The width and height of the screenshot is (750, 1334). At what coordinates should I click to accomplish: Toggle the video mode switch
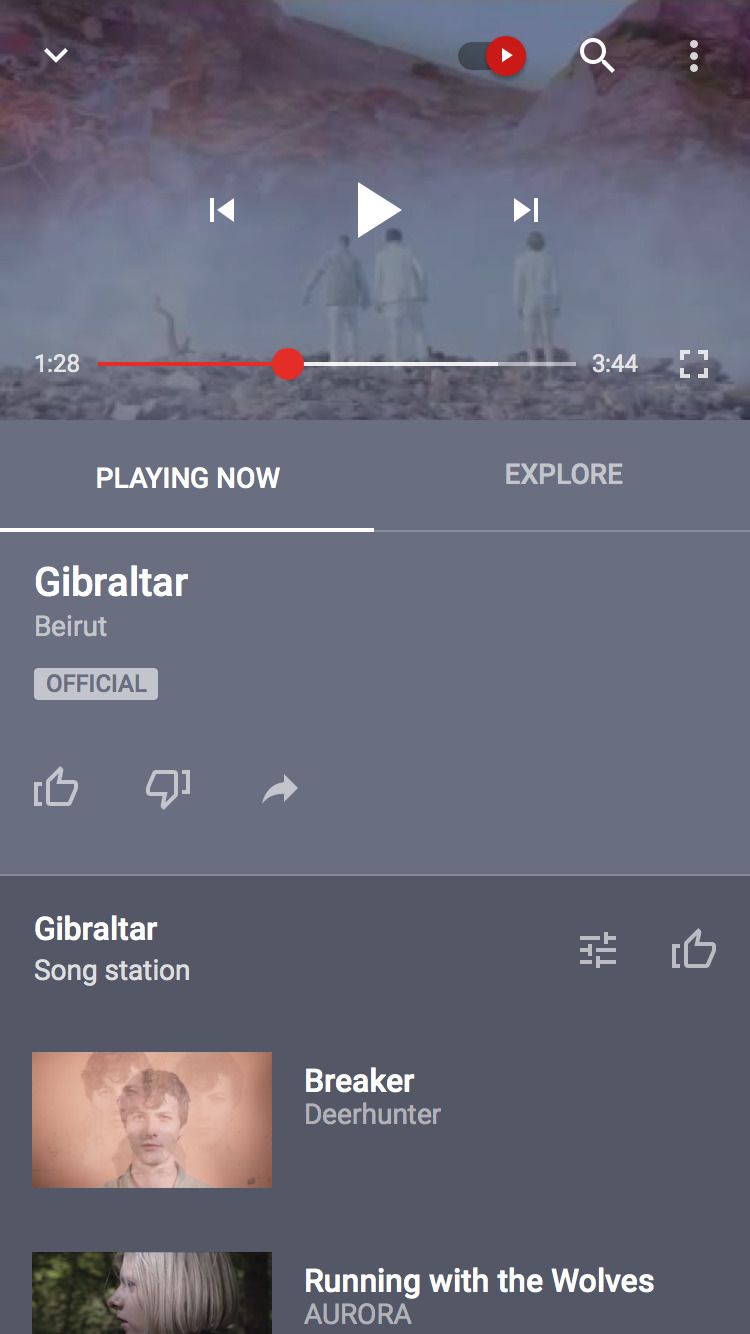492,56
